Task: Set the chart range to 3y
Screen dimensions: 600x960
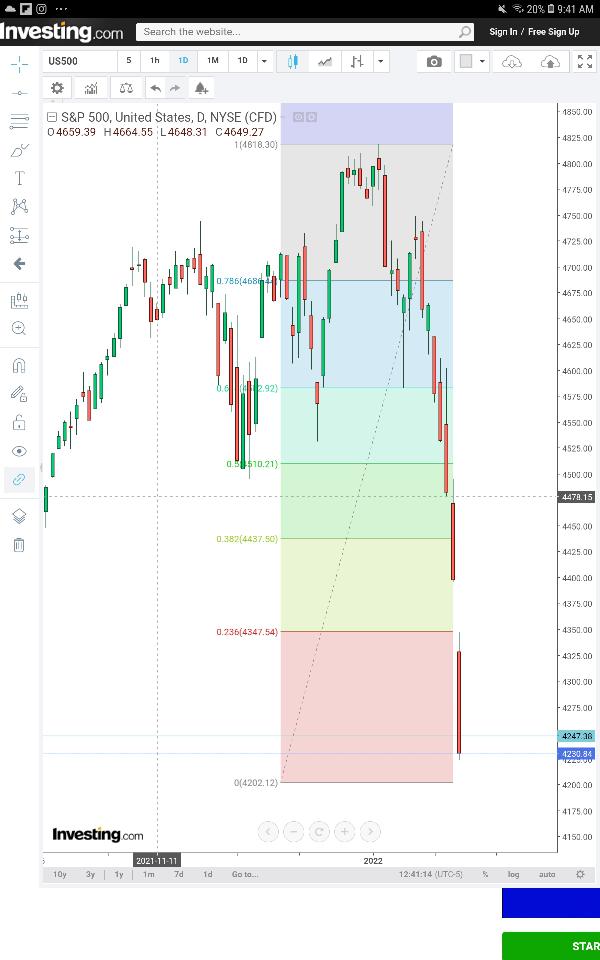Action: [90, 874]
